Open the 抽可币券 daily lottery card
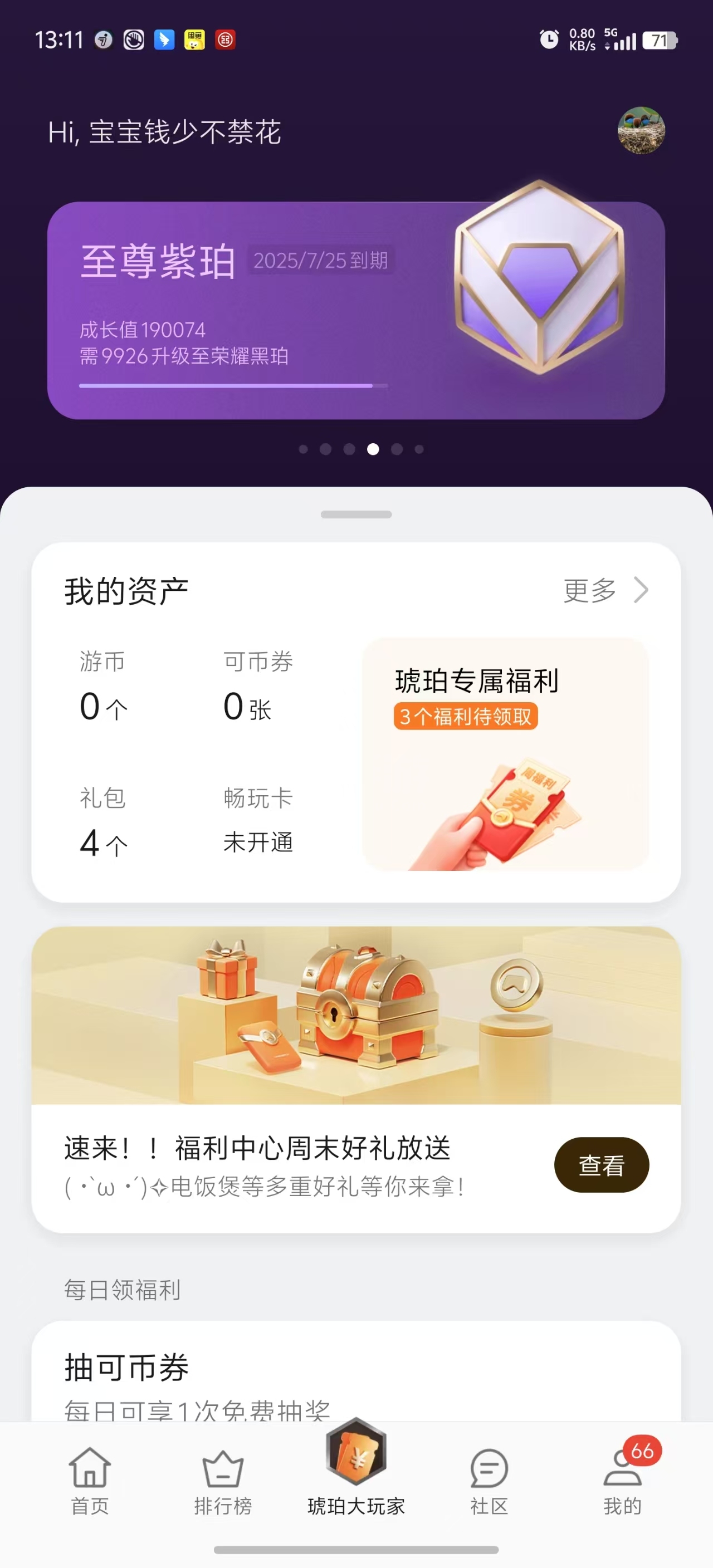 point(356,1372)
